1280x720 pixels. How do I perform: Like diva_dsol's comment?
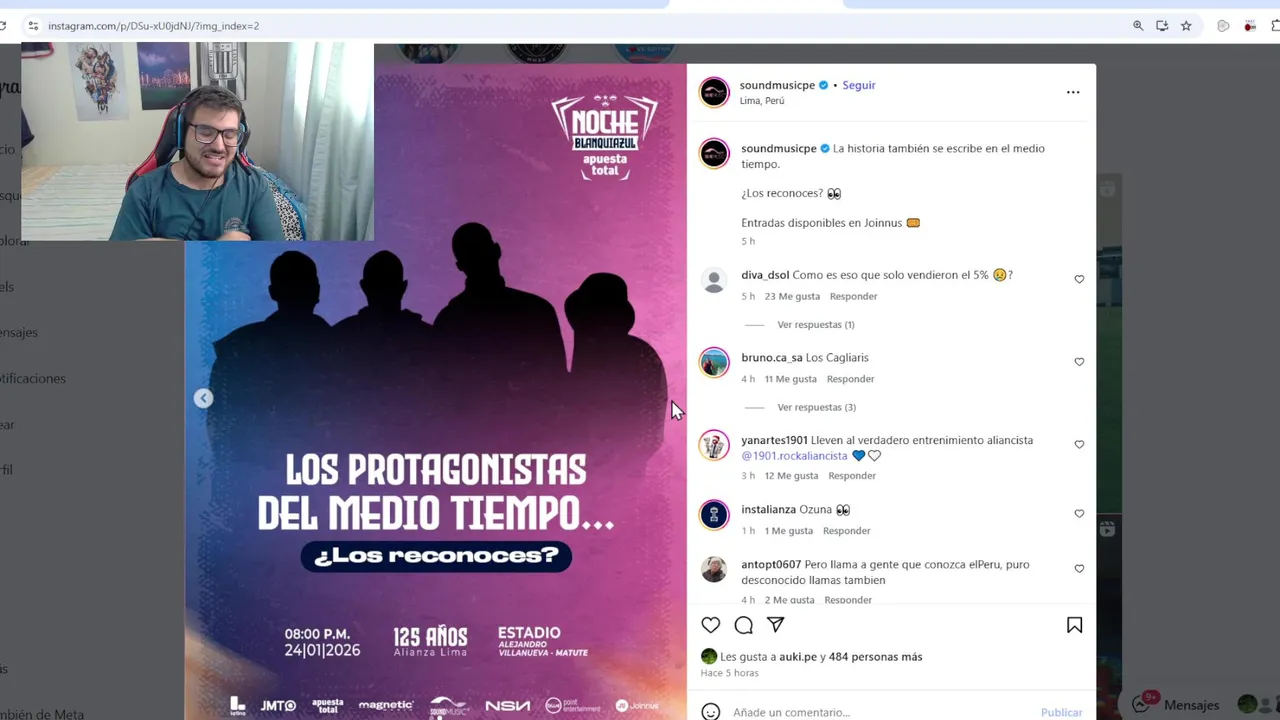click(1079, 279)
